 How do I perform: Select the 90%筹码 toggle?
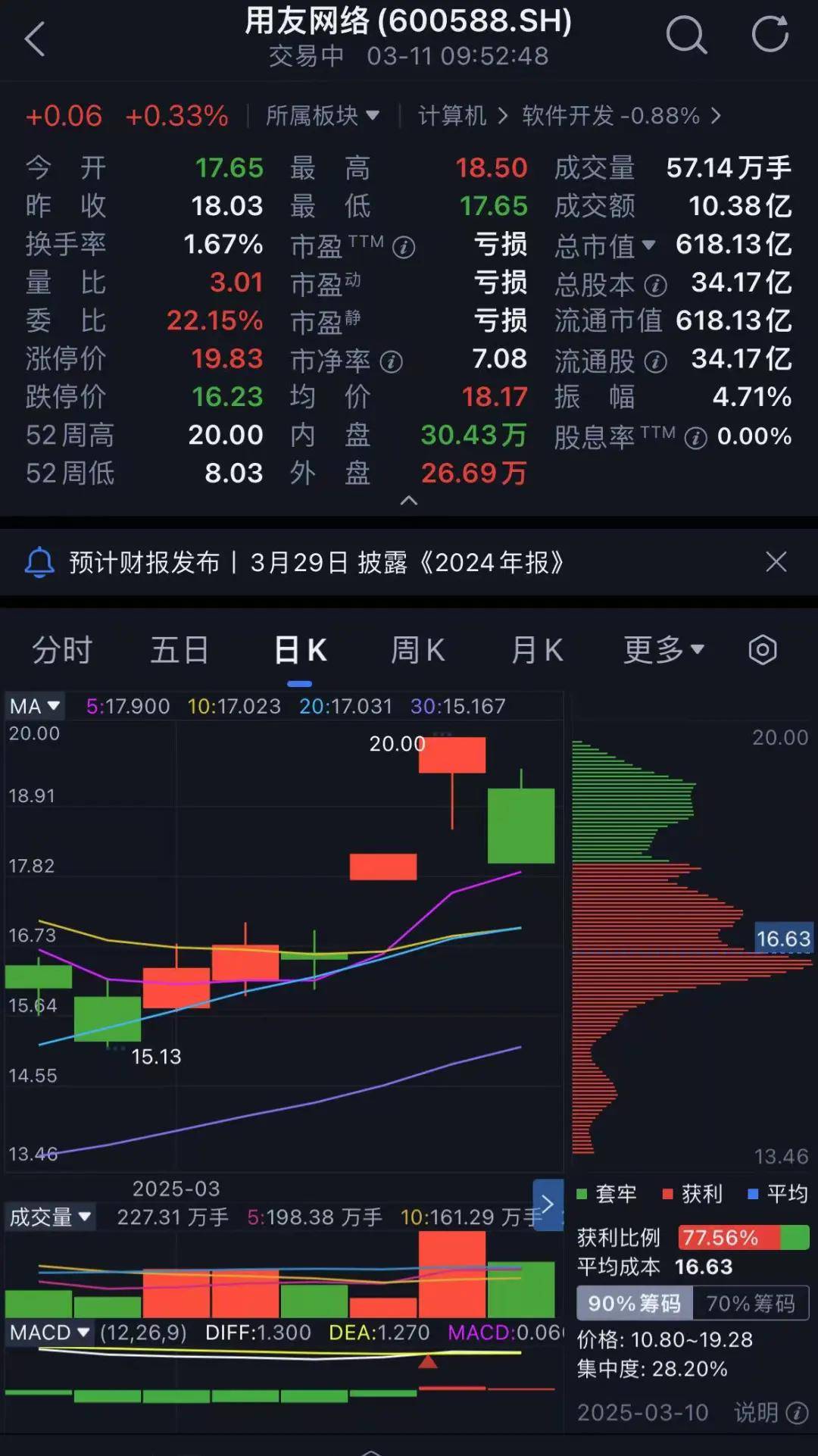635,1304
